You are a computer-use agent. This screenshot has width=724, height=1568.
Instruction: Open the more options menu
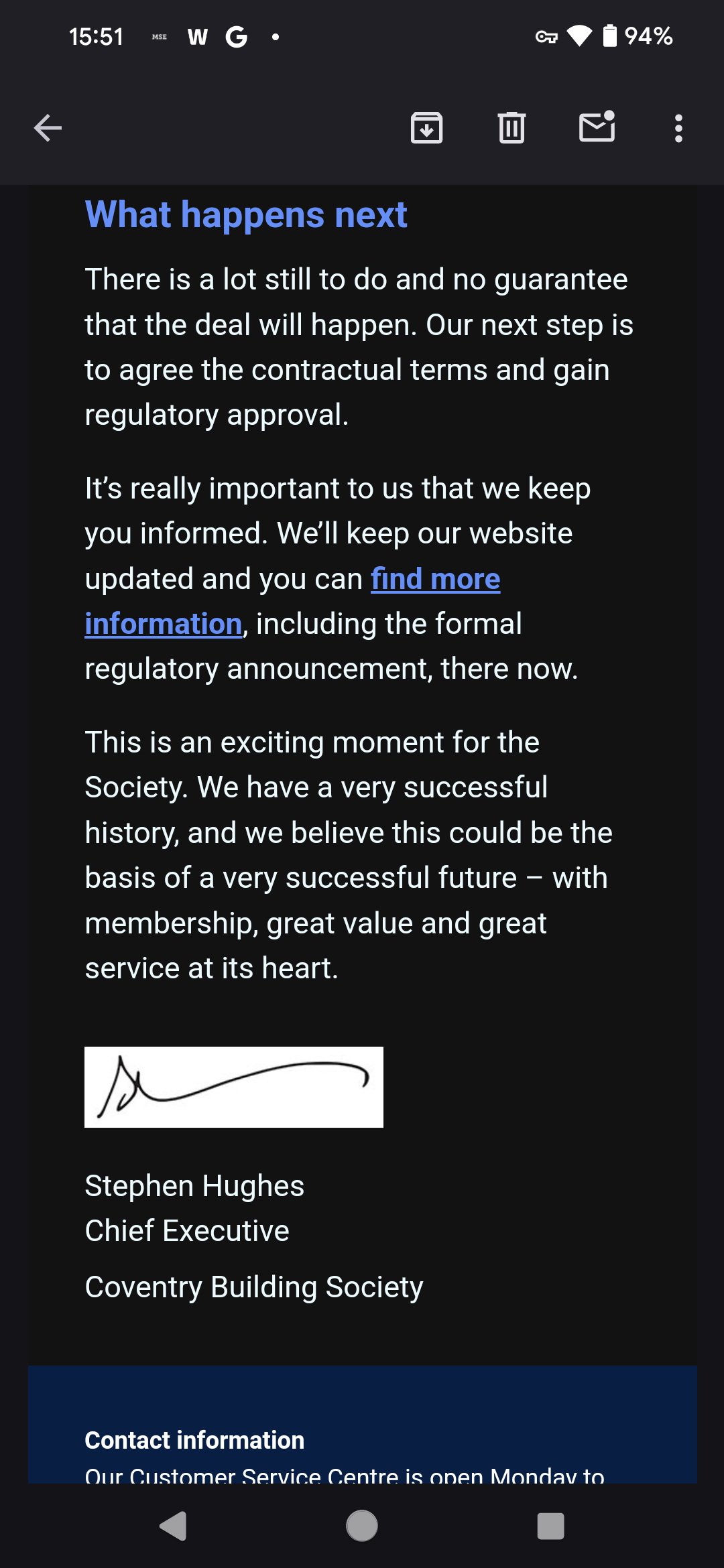coord(678,128)
